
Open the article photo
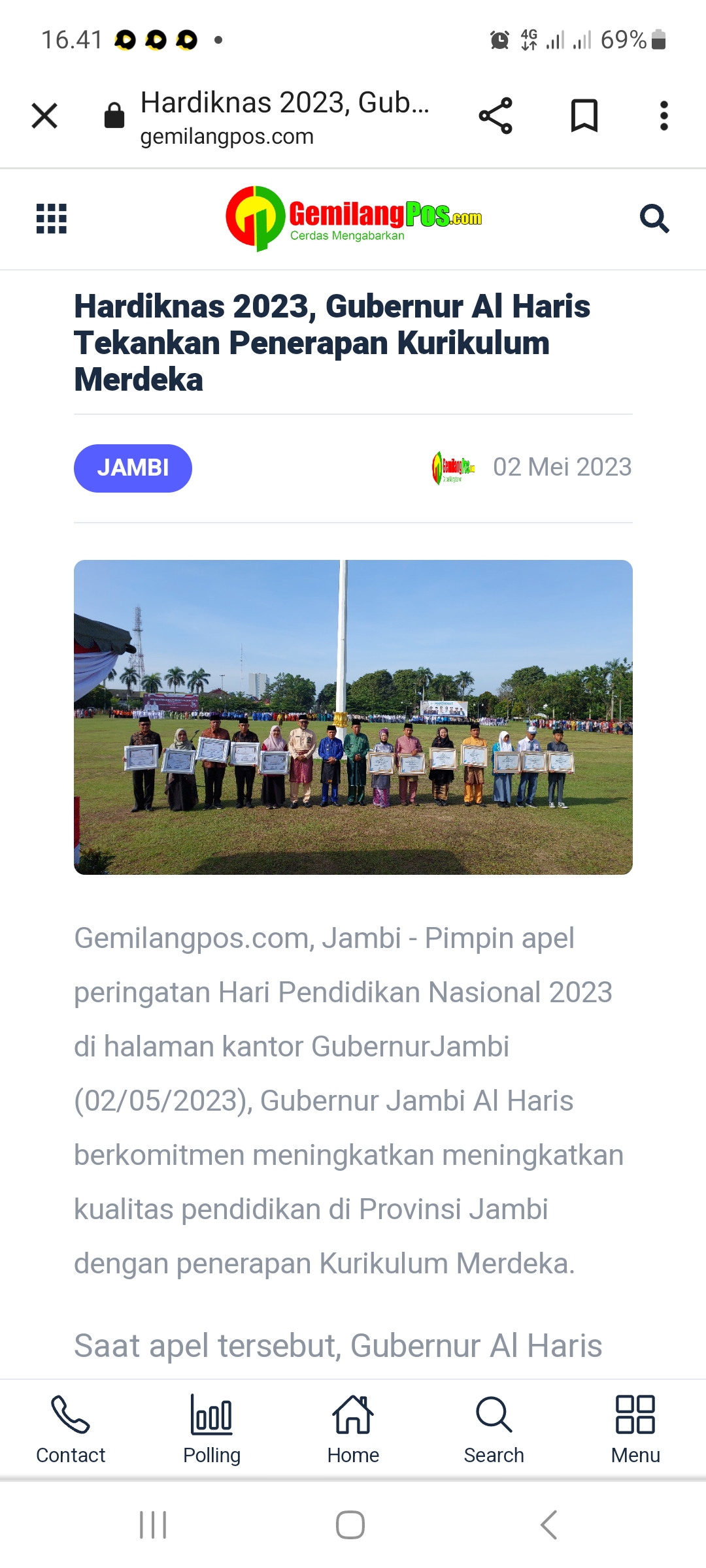353,717
